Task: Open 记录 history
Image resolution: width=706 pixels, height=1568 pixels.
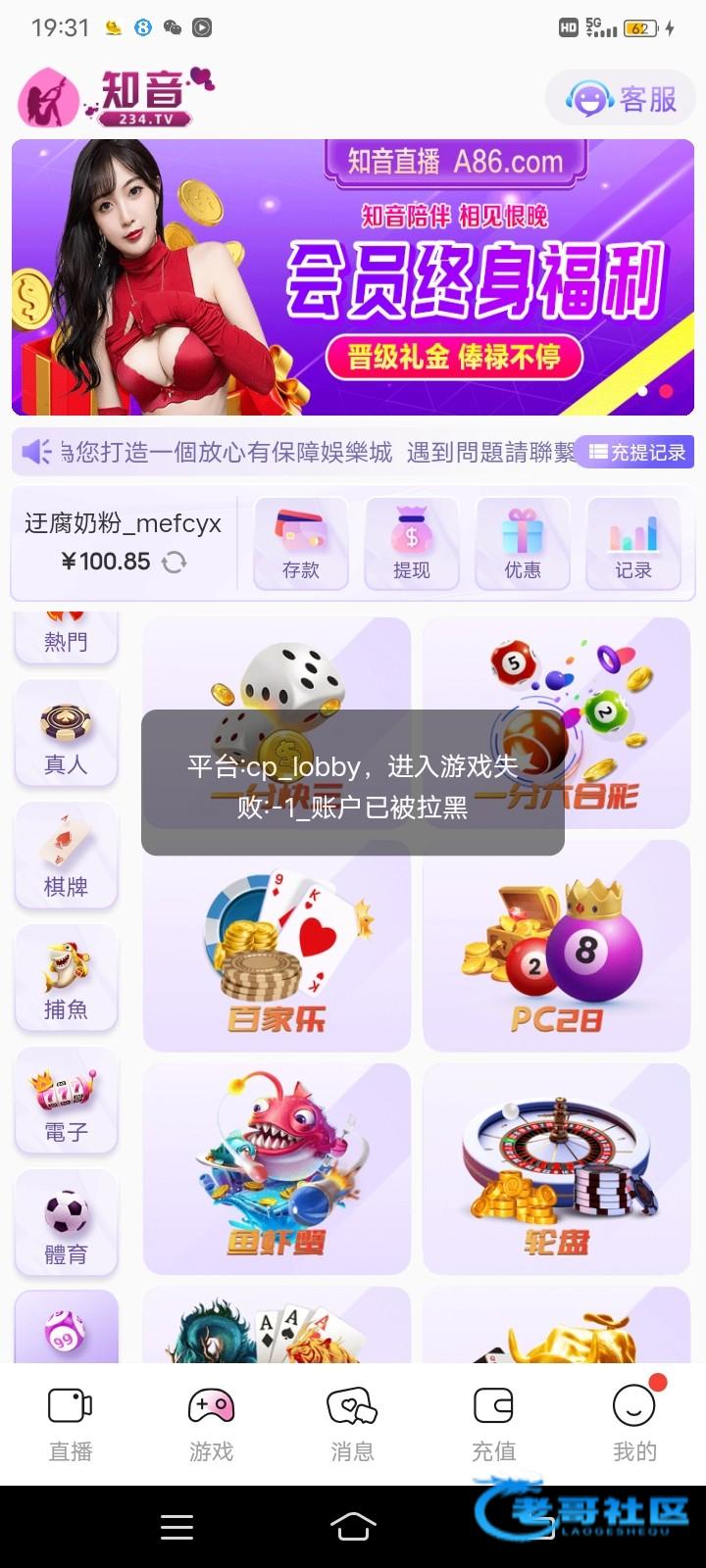Action: click(633, 544)
